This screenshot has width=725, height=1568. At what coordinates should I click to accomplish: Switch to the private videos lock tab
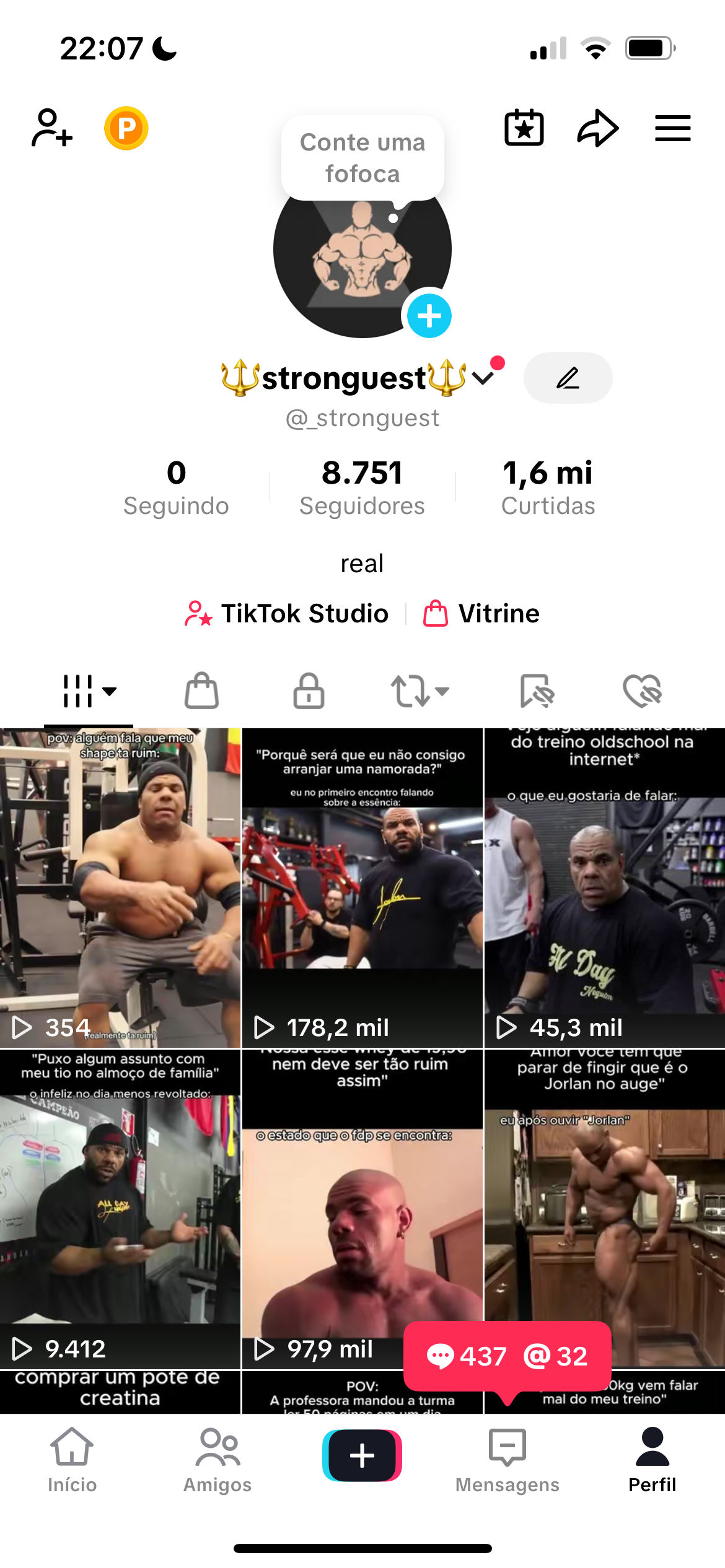pos(309,690)
